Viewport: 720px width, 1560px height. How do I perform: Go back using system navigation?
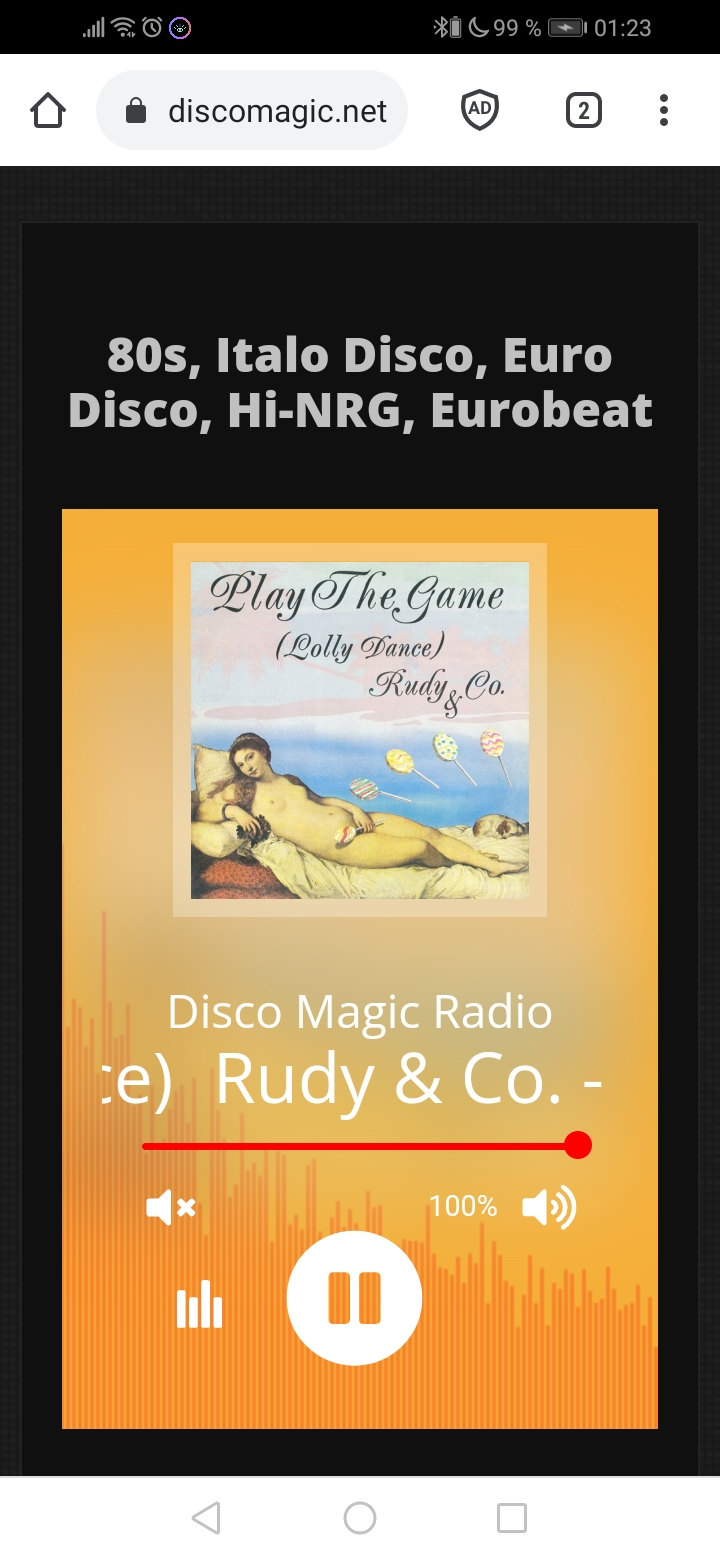[x=206, y=1518]
